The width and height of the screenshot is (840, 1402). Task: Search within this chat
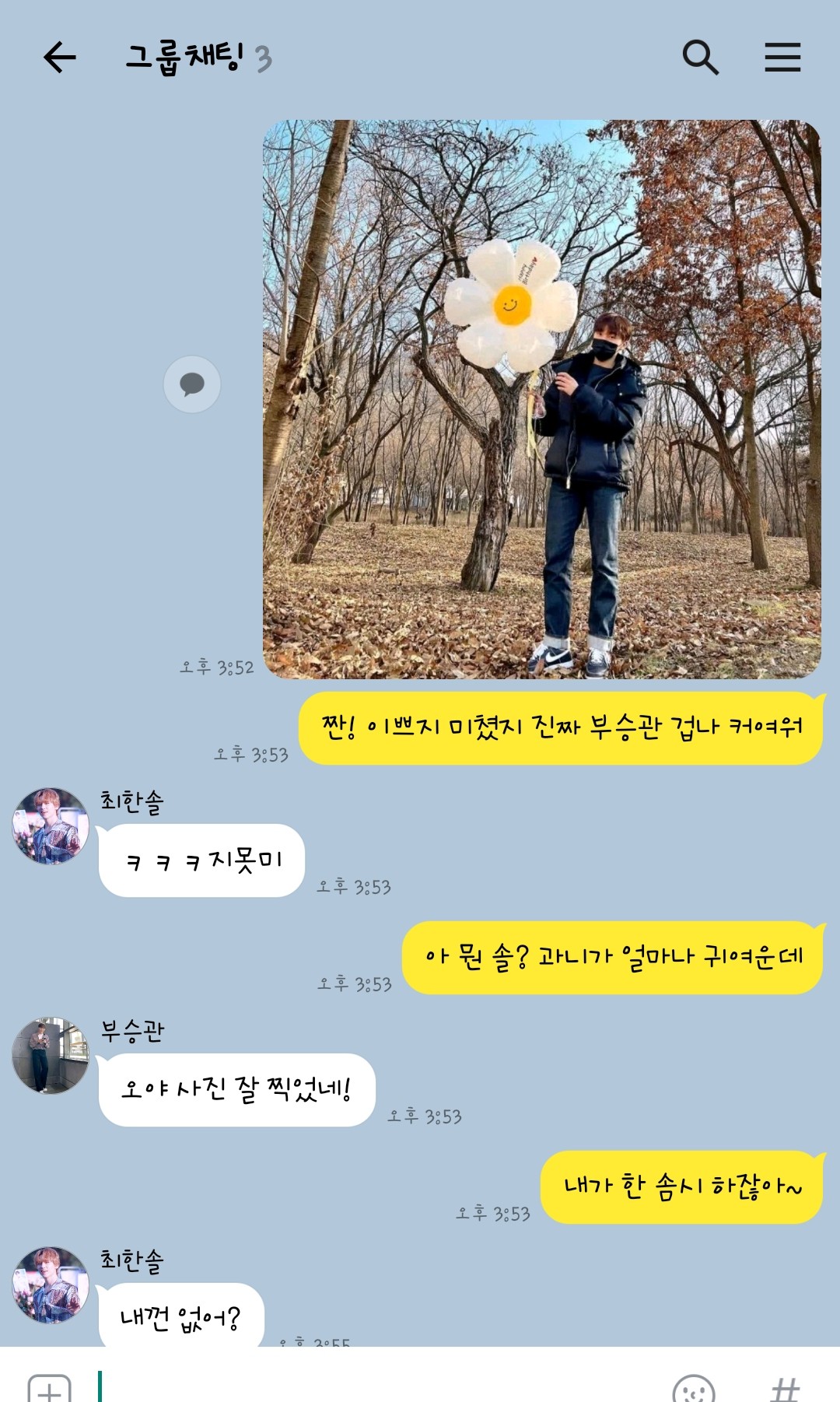tap(700, 58)
